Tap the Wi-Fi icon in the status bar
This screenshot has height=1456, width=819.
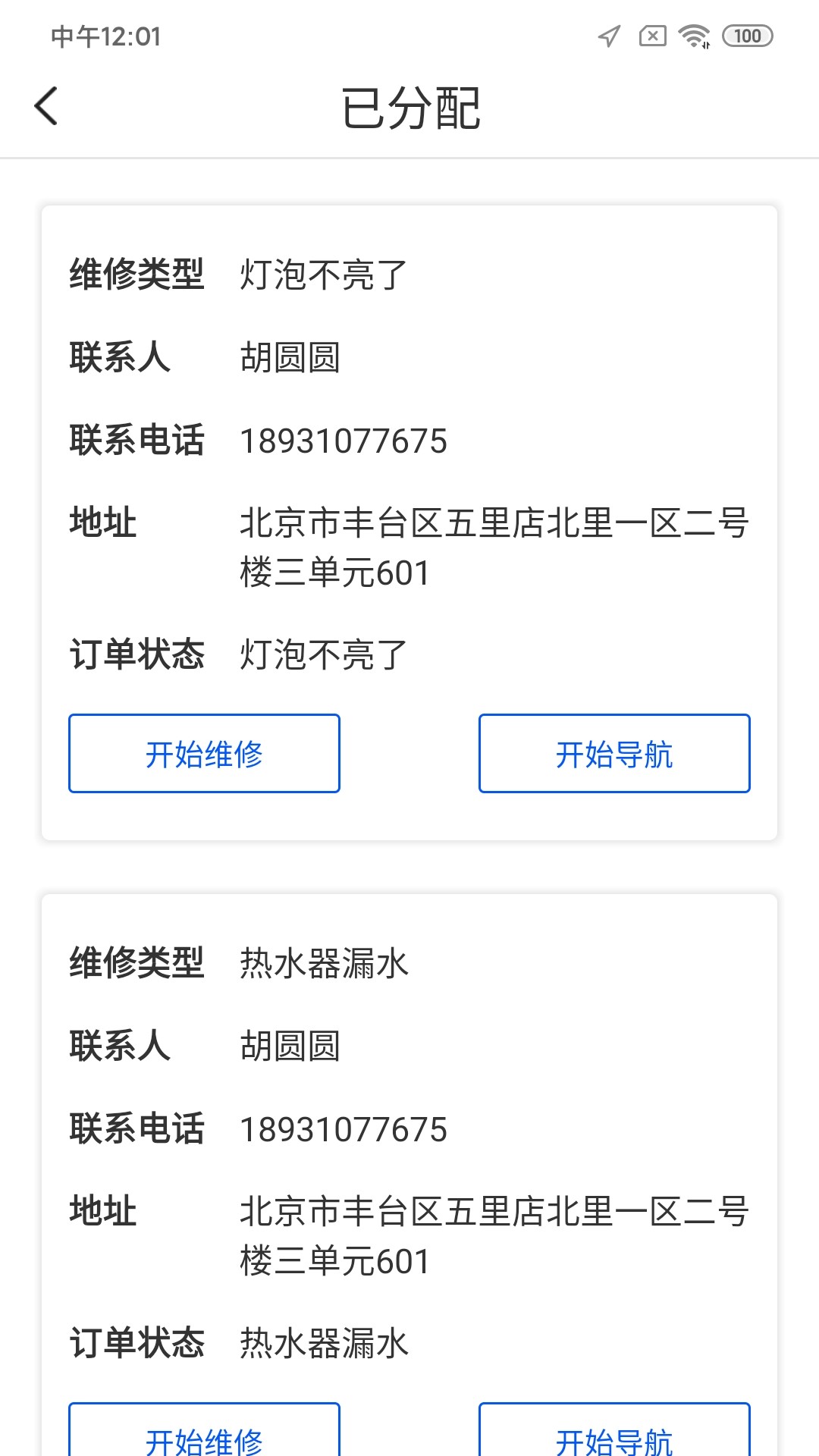pyautogui.click(x=692, y=34)
